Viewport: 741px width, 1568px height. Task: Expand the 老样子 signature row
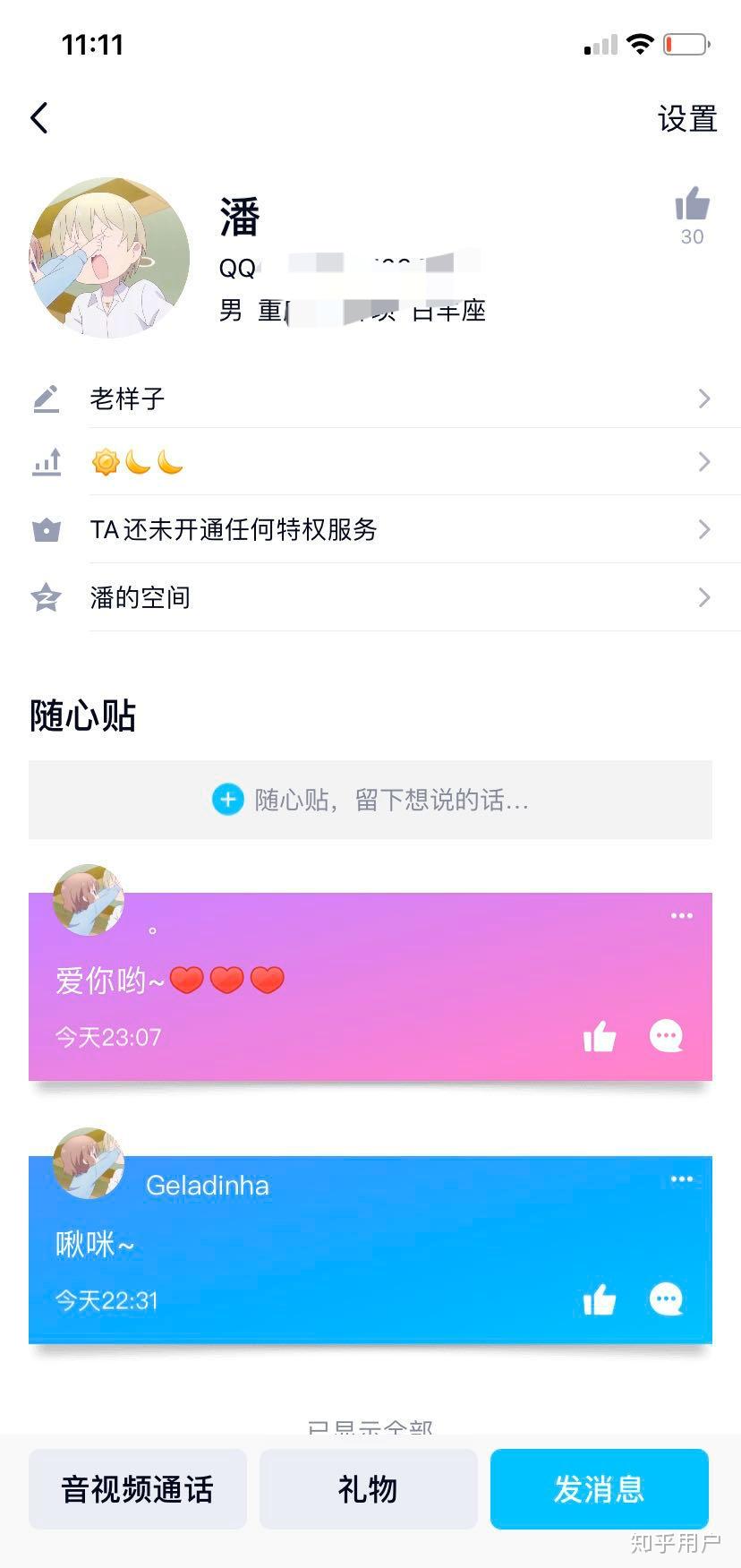pyautogui.click(x=704, y=398)
